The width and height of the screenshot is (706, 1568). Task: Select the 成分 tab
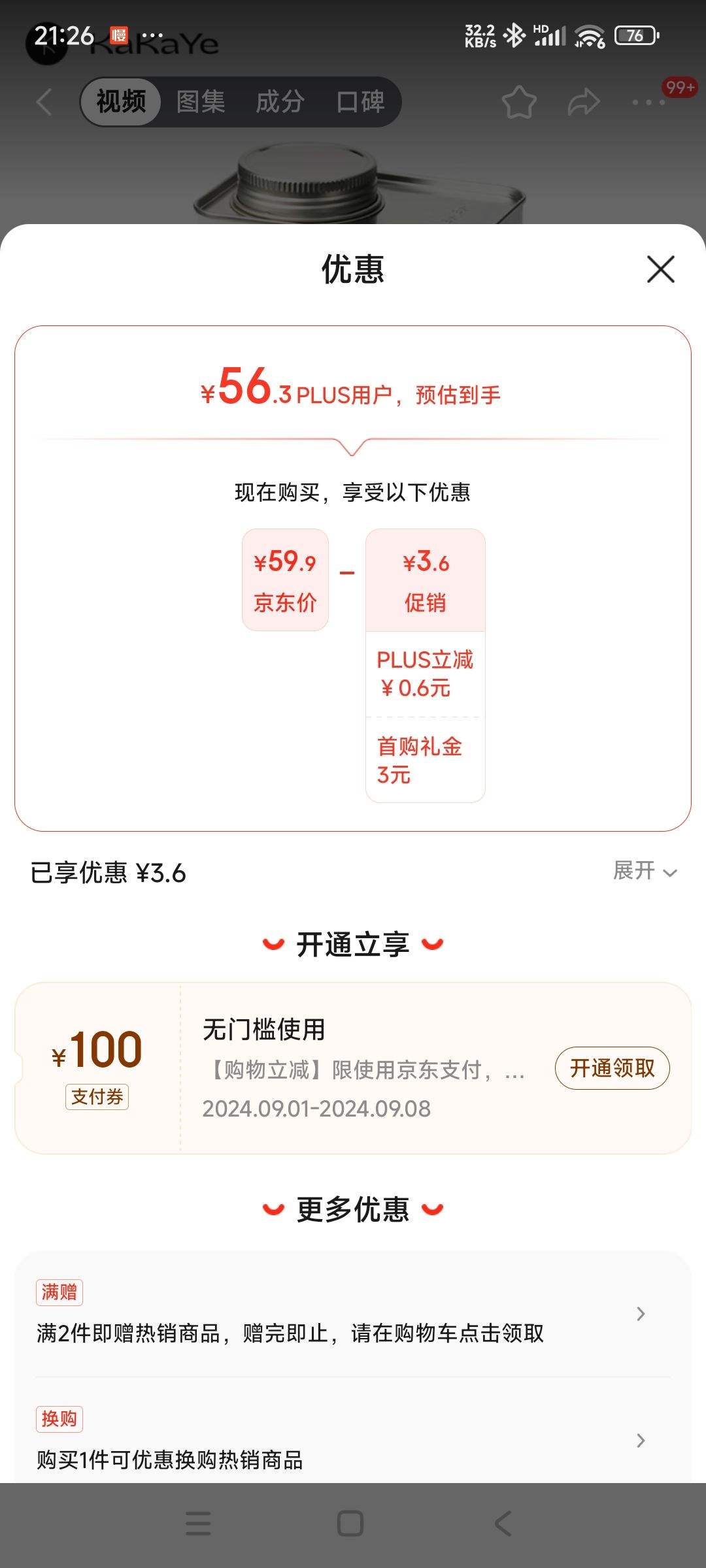281,101
